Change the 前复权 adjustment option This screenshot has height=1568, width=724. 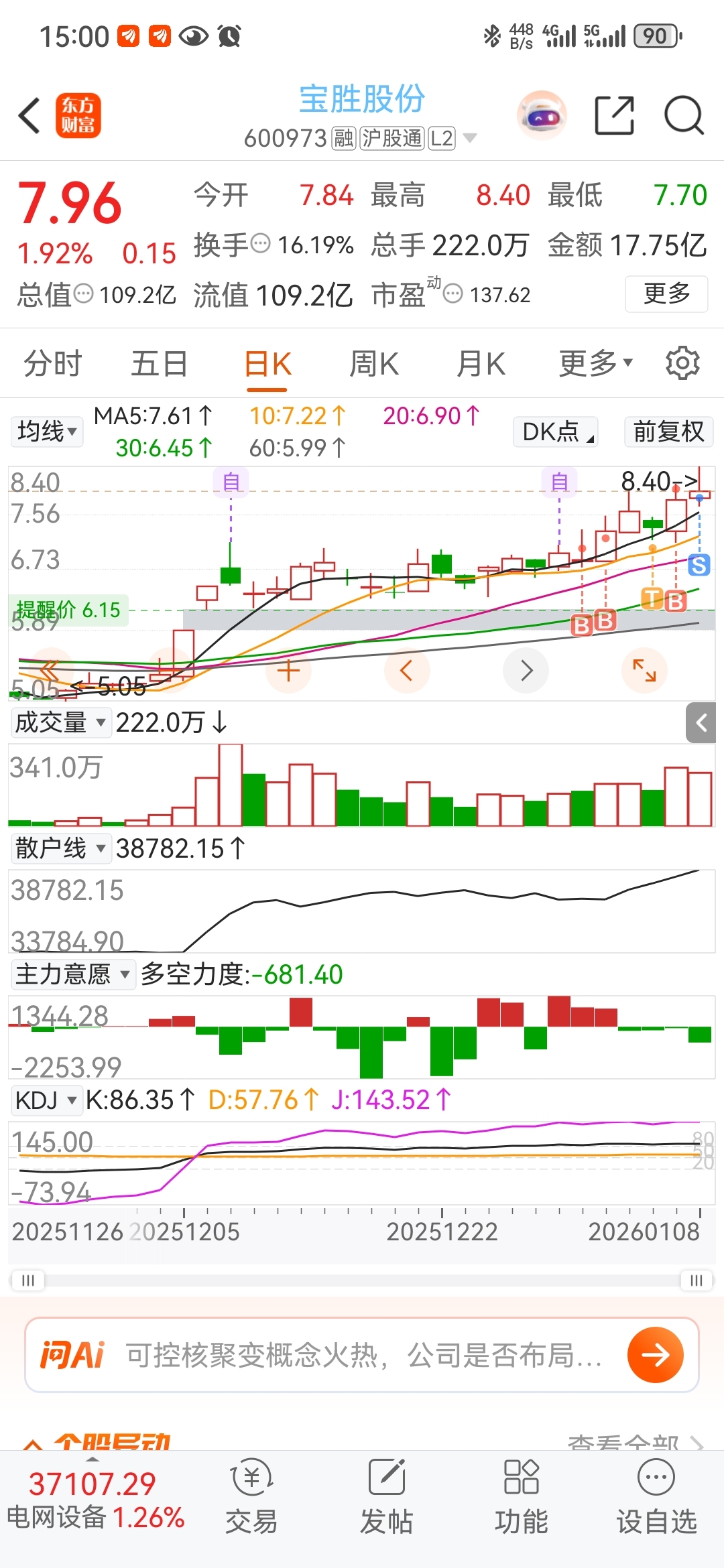[668, 432]
